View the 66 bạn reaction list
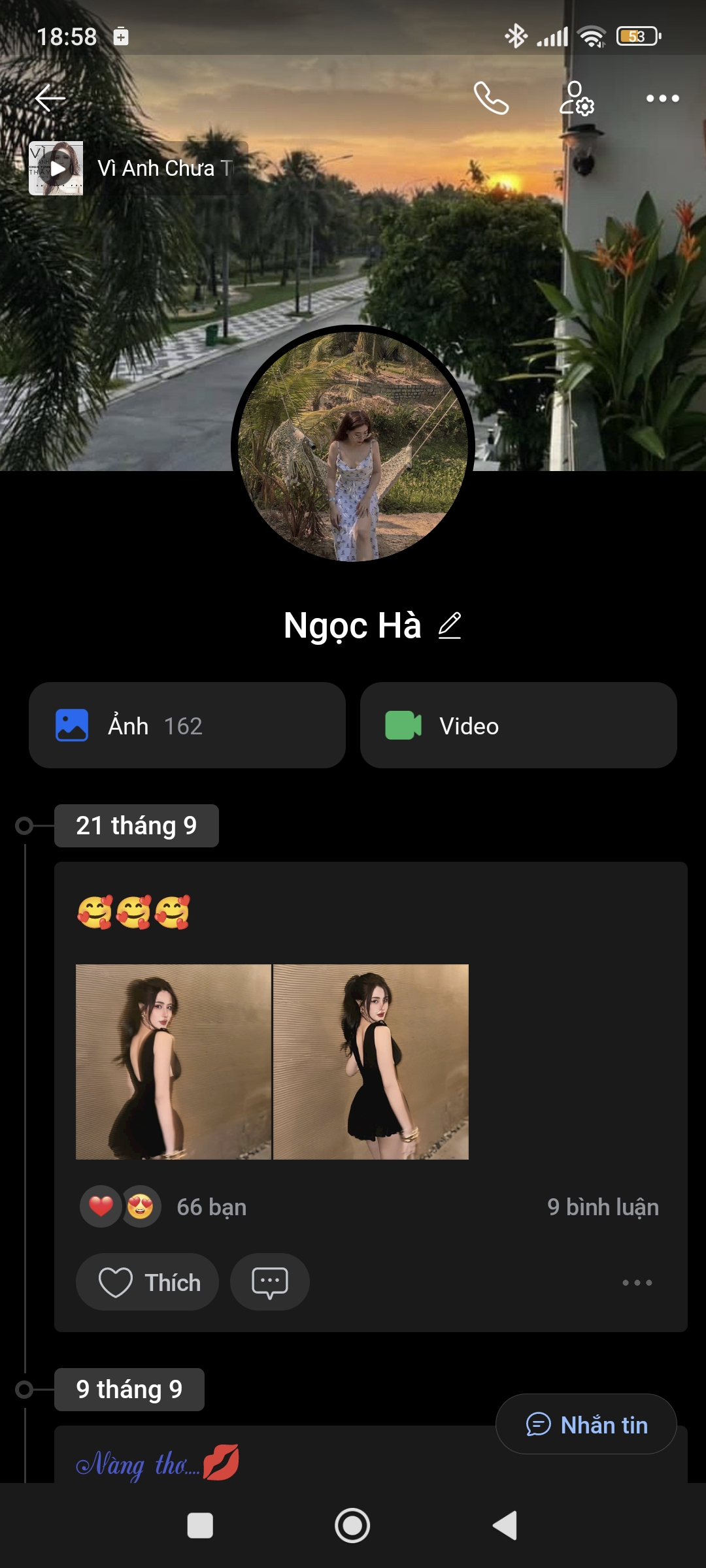 pos(210,1207)
